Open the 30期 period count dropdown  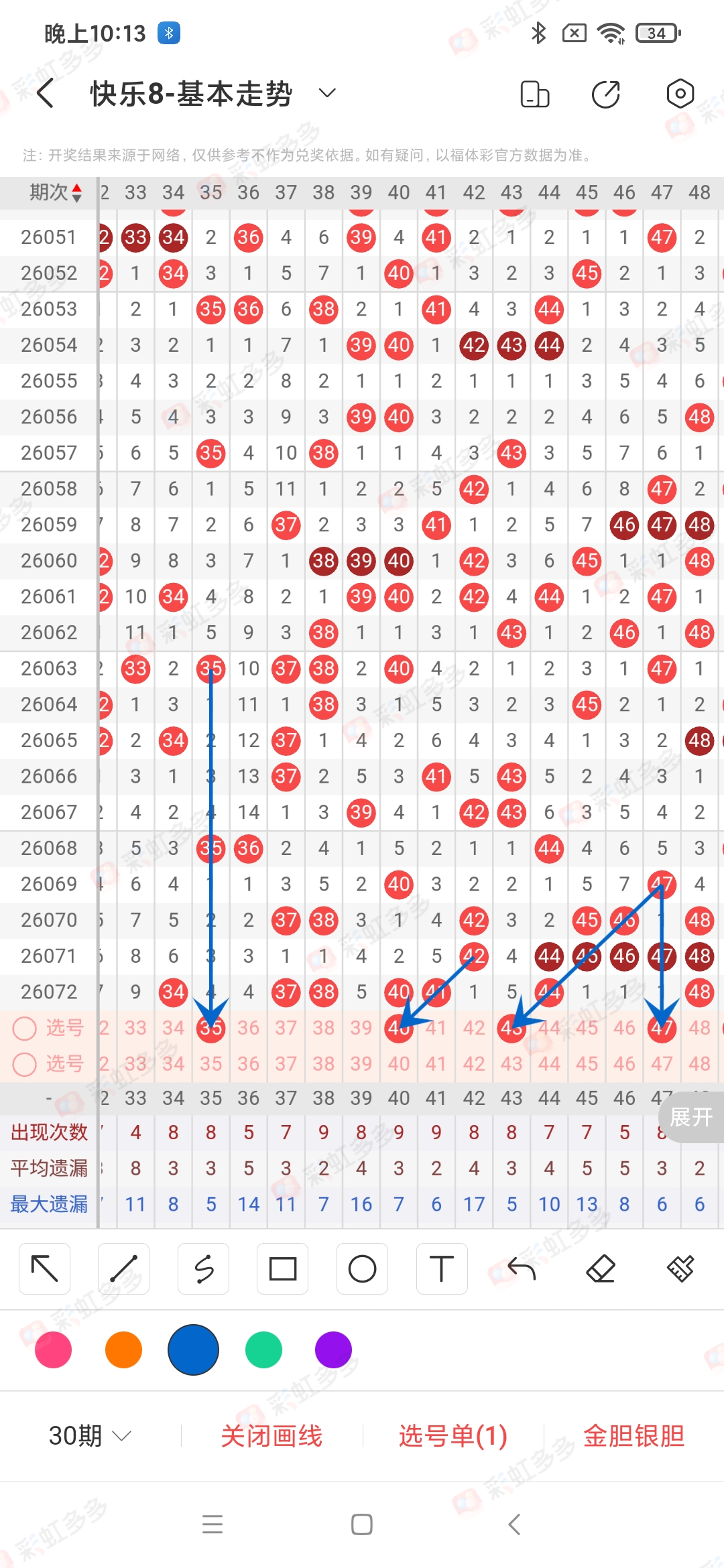(x=90, y=1435)
